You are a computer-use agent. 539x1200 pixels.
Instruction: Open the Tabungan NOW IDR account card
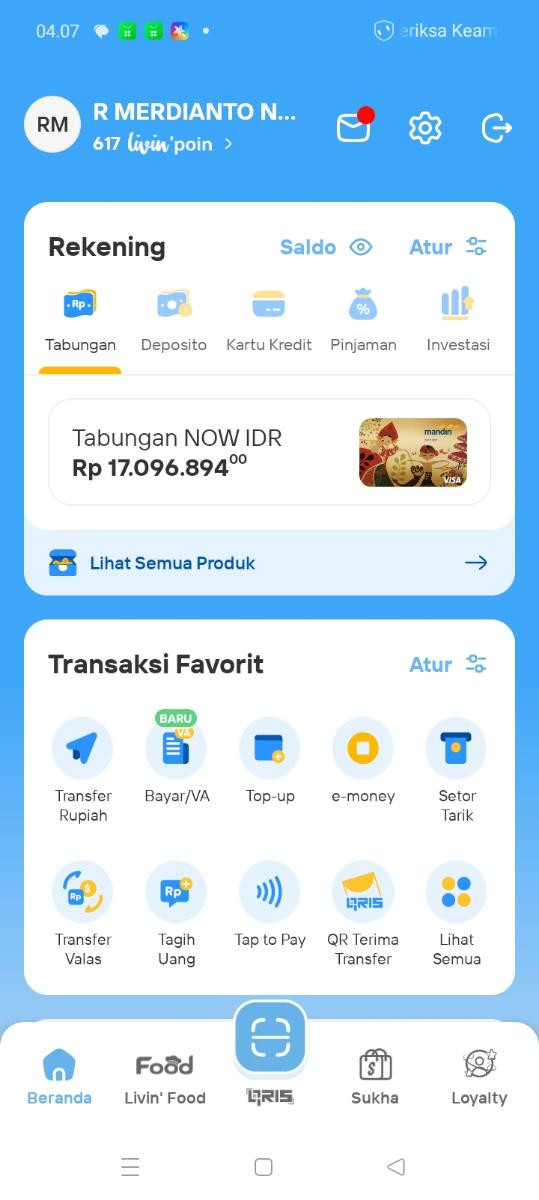269,452
